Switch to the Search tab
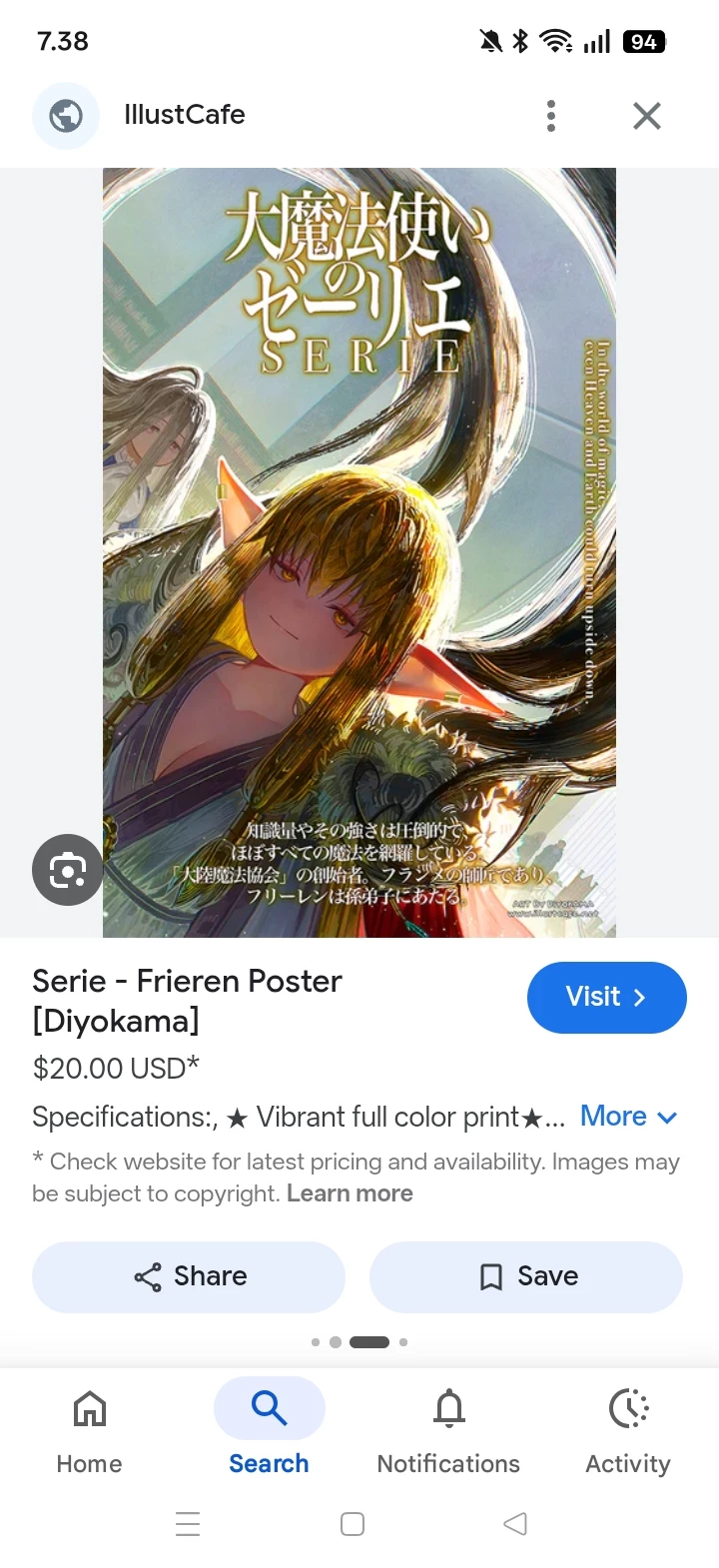Viewport: 719px width, 1568px height. click(x=270, y=1432)
